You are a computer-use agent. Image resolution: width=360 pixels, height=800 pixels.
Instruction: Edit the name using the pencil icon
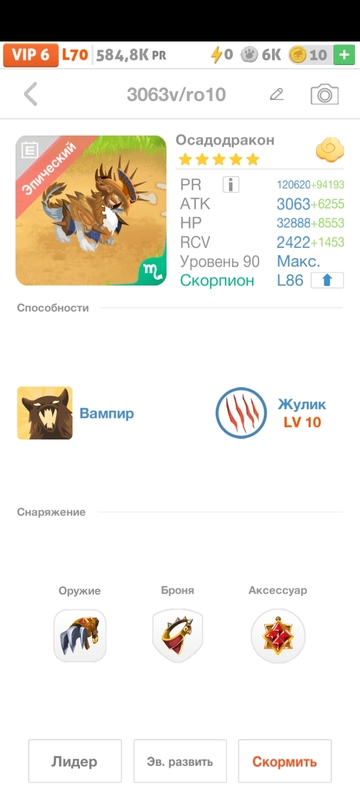(x=276, y=94)
